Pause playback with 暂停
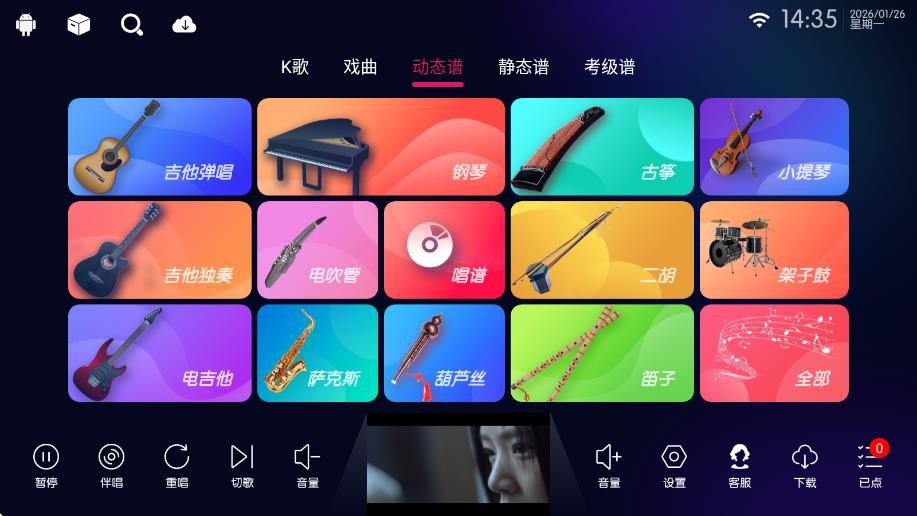917x516 pixels. [x=46, y=466]
